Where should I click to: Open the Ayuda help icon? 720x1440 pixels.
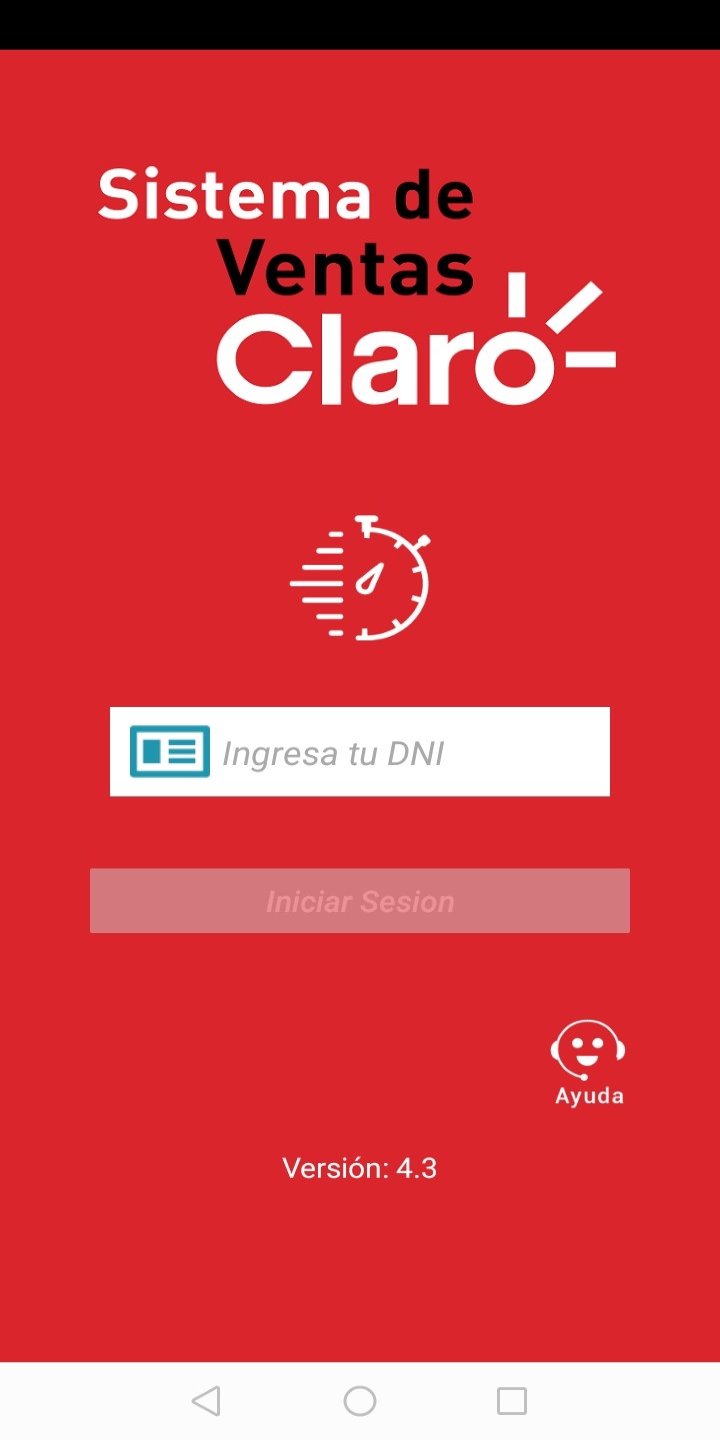point(588,1063)
